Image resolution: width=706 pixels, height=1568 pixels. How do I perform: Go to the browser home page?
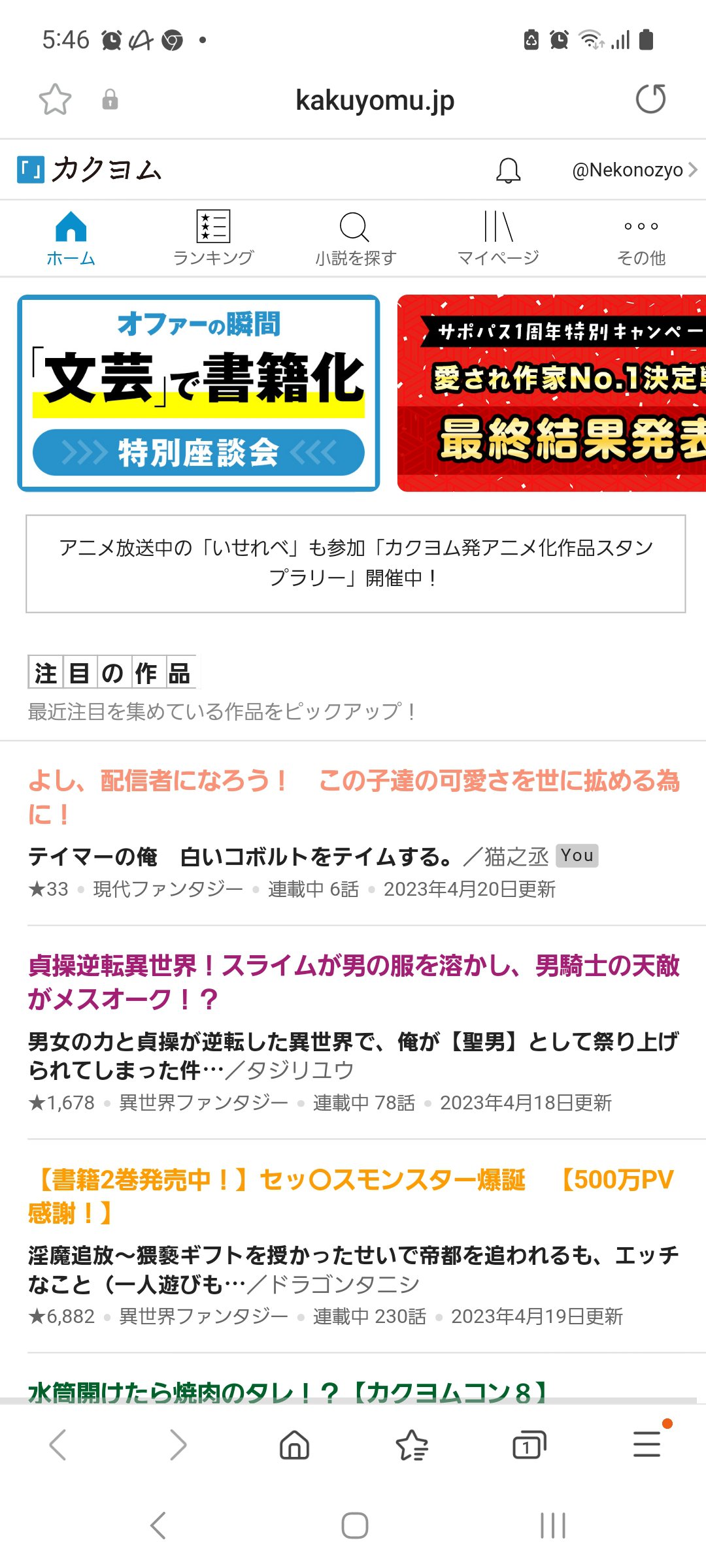(x=294, y=1445)
